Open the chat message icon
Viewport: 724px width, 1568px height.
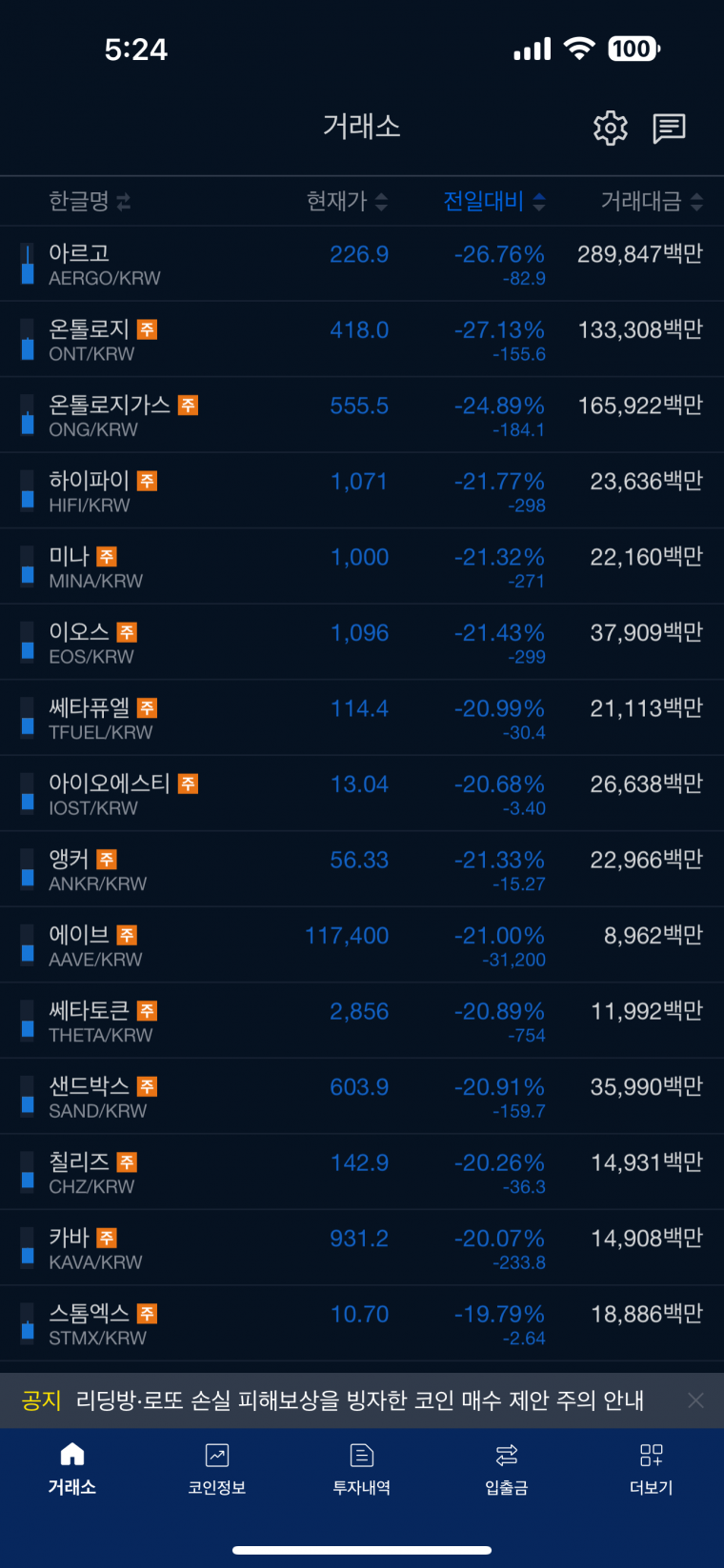(669, 128)
